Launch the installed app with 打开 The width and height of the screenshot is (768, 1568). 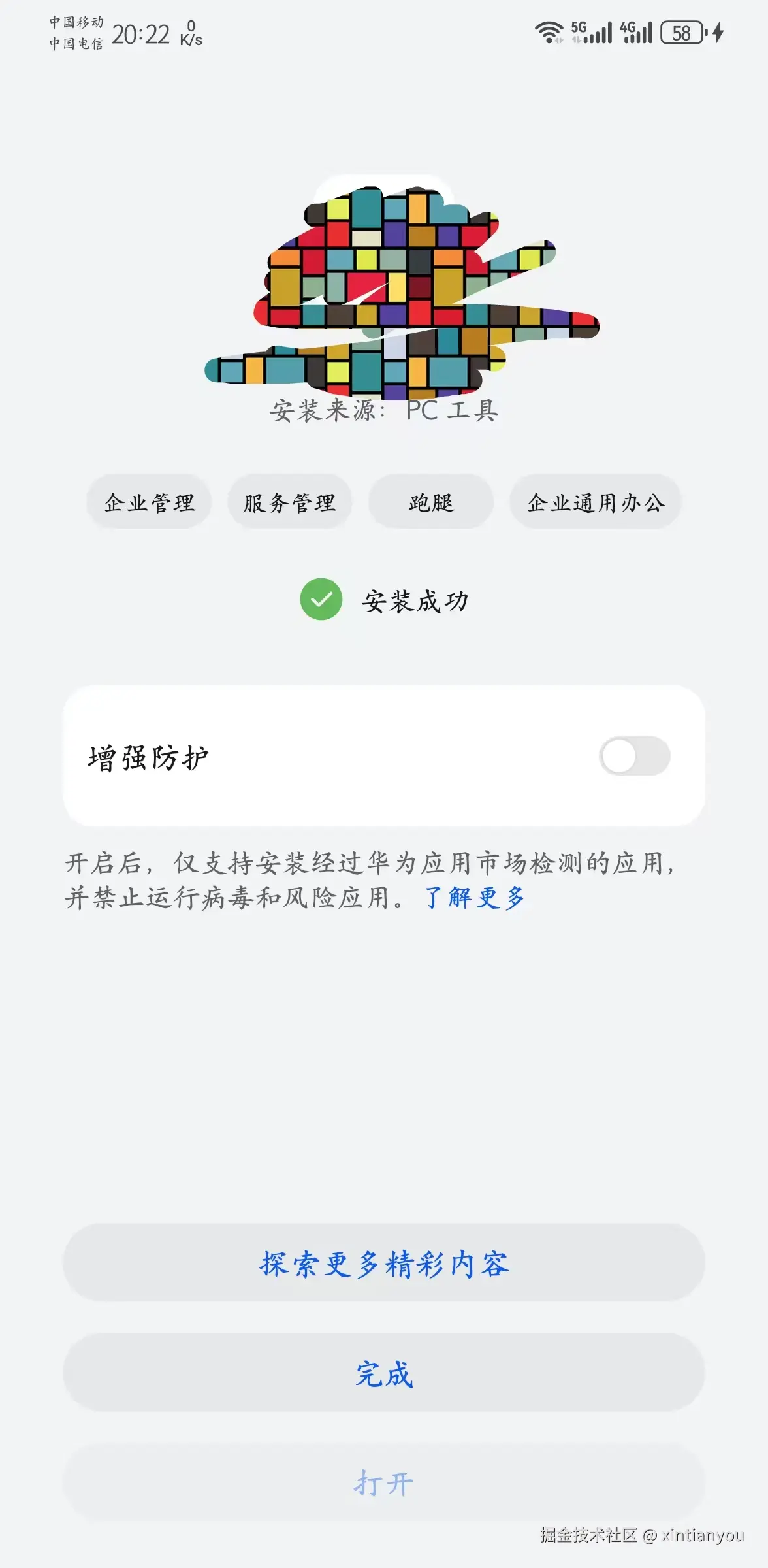[384, 1483]
